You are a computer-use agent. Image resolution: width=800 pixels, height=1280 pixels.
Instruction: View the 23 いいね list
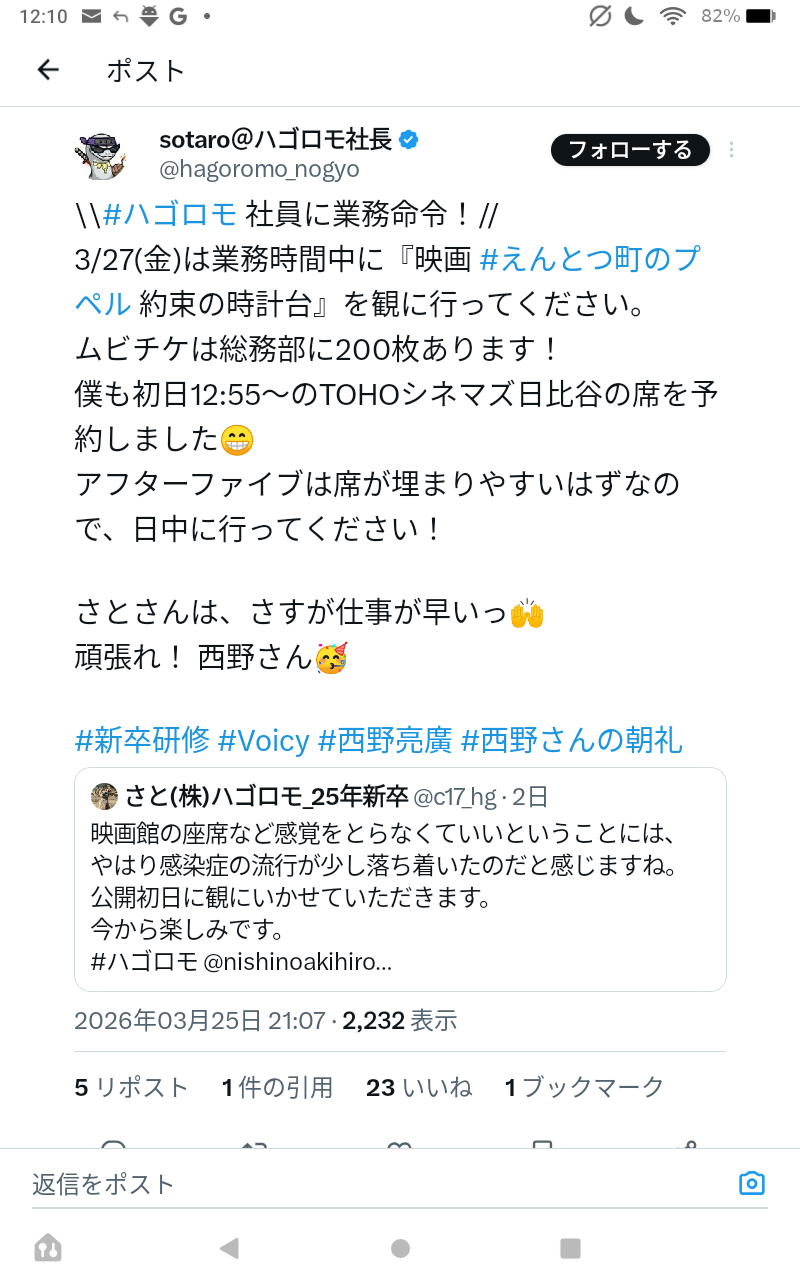click(419, 1087)
